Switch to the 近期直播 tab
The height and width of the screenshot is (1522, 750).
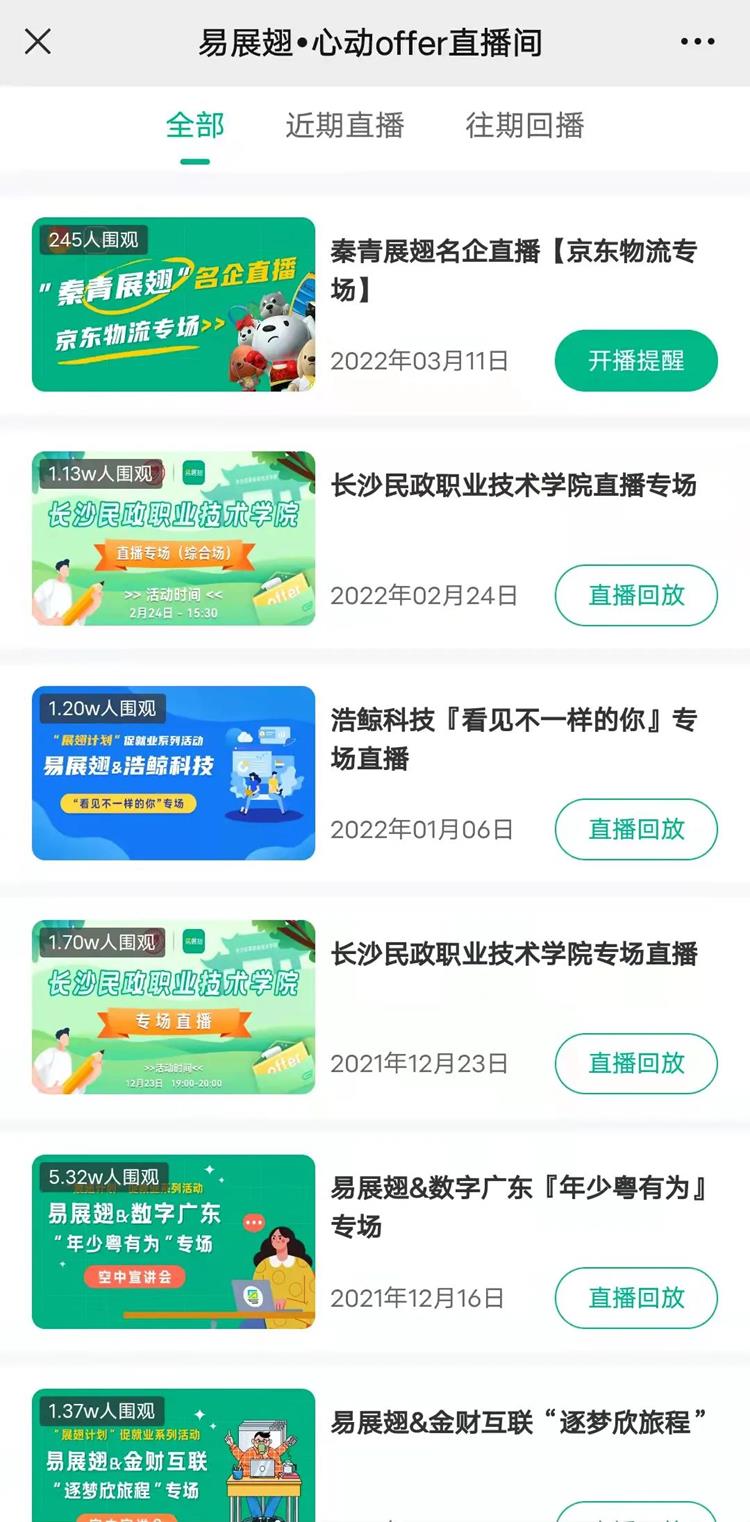(x=345, y=126)
